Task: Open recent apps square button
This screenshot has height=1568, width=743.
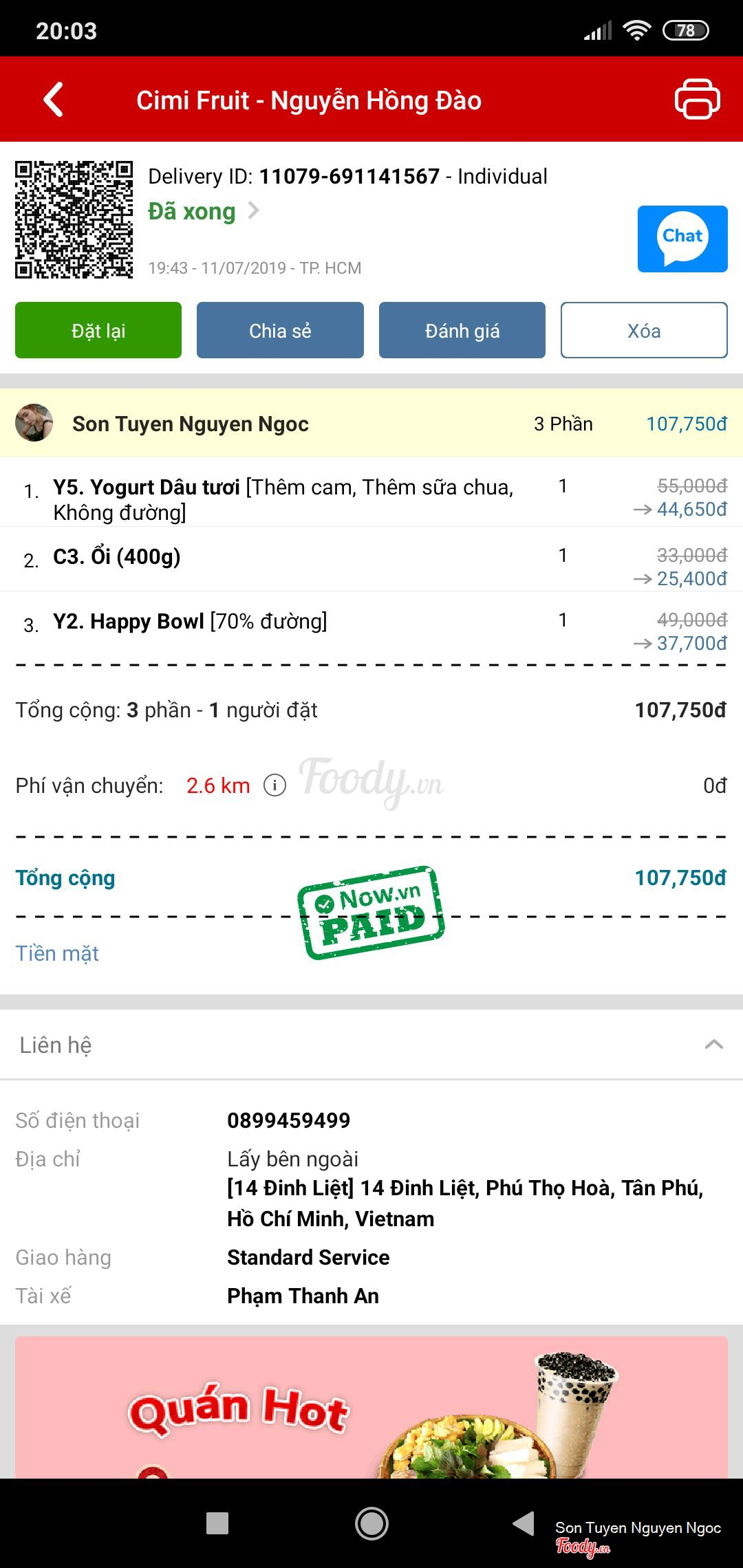Action: click(217, 1523)
